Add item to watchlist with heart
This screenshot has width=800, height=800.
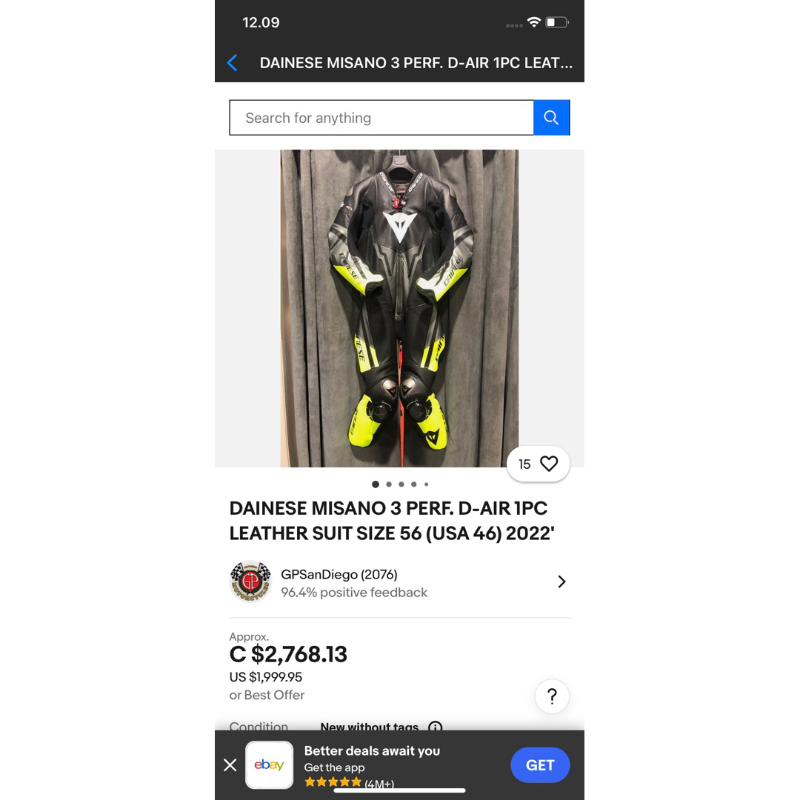pos(549,464)
